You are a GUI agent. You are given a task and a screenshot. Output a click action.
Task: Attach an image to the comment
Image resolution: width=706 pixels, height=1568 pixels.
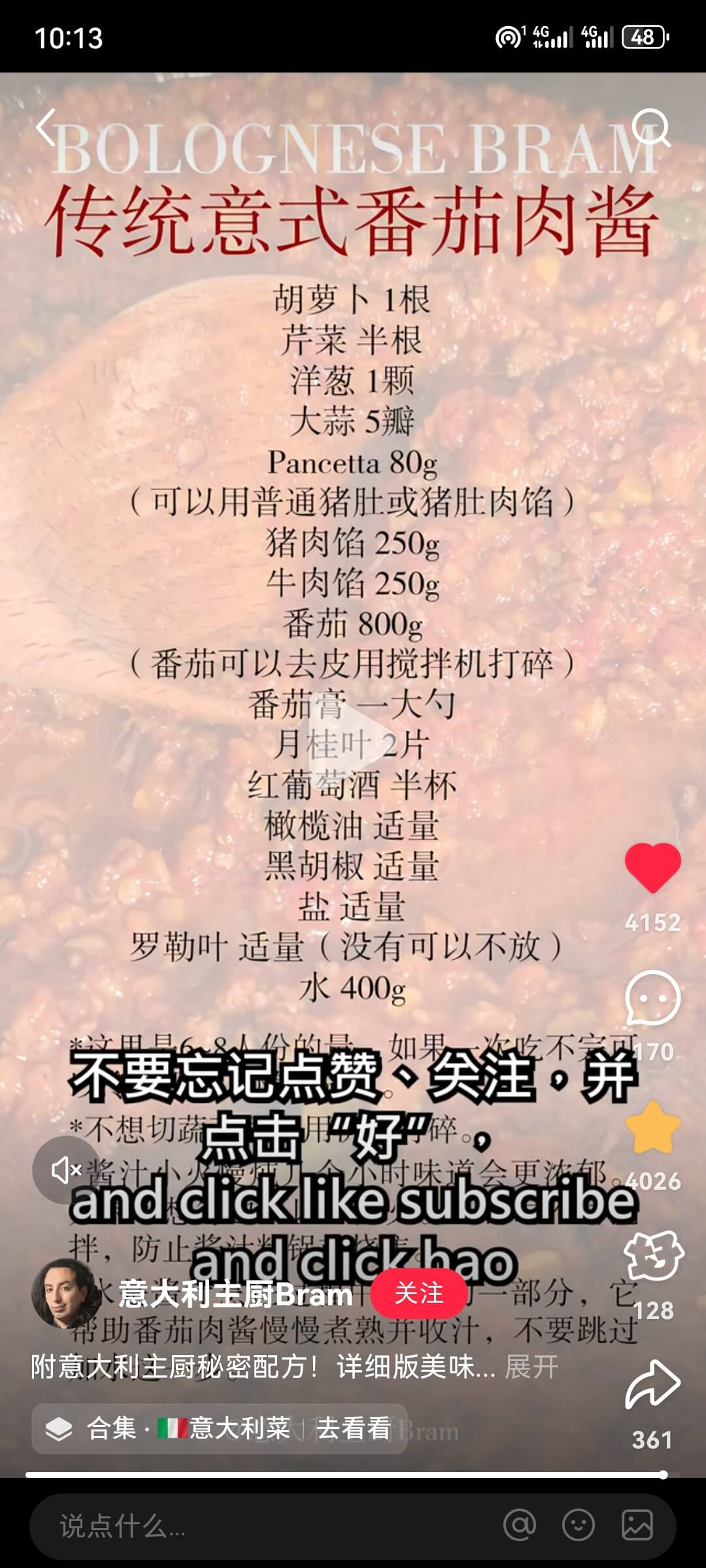(637, 1526)
